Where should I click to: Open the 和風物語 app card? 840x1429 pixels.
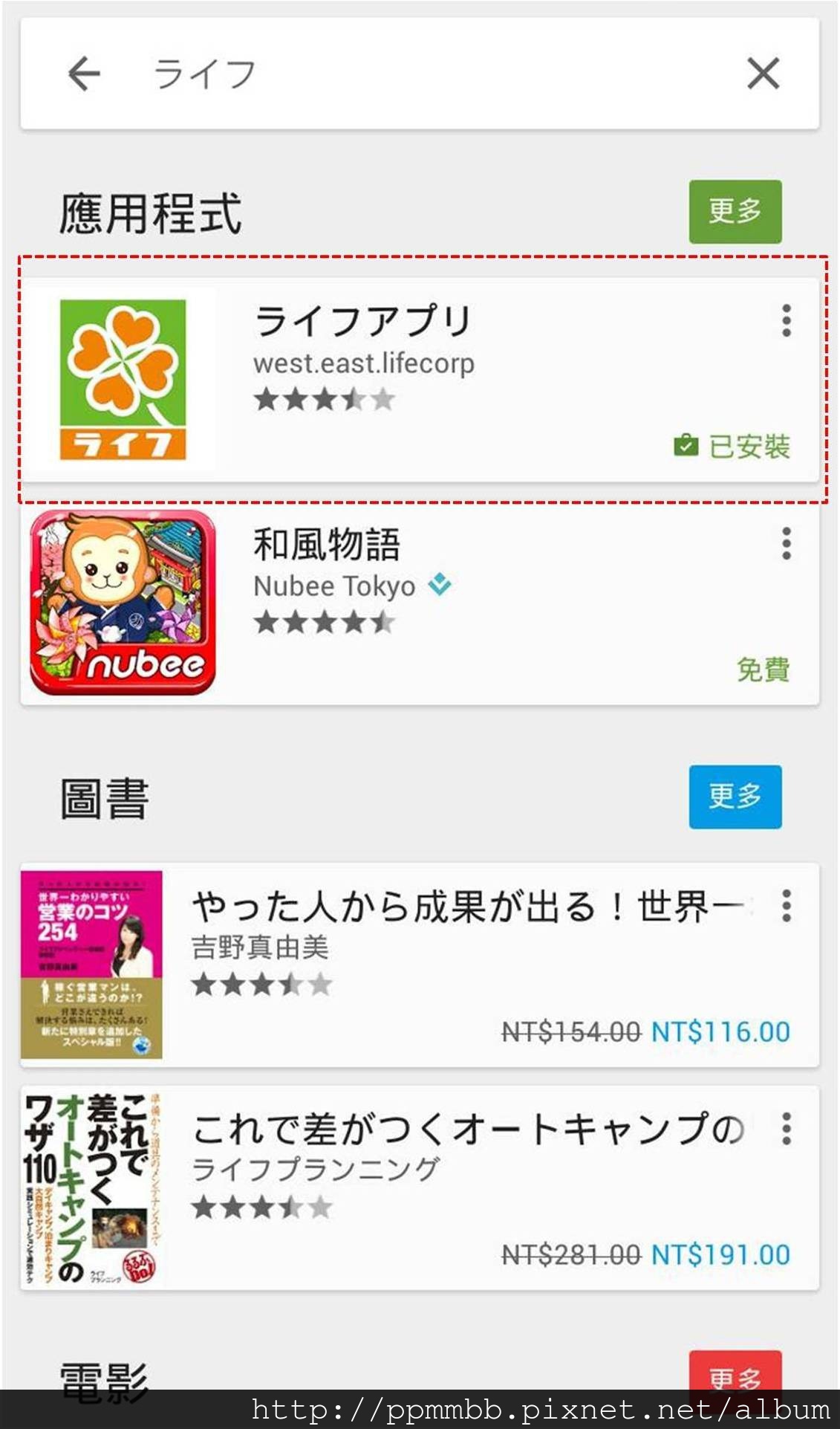(x=420, y=604)
